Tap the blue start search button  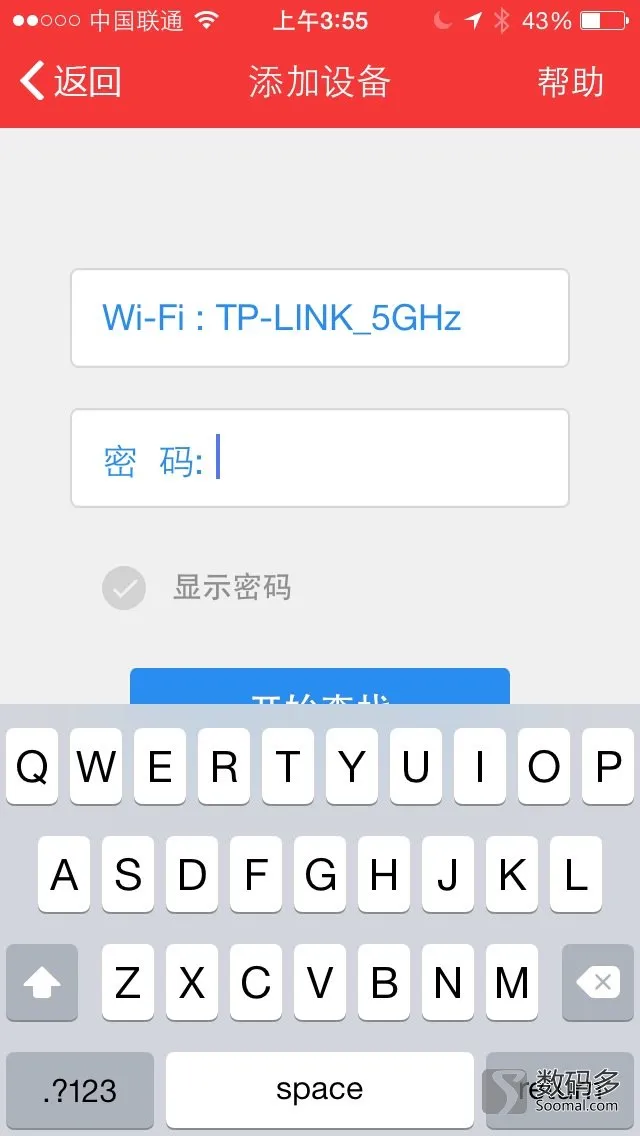[320, 686]
